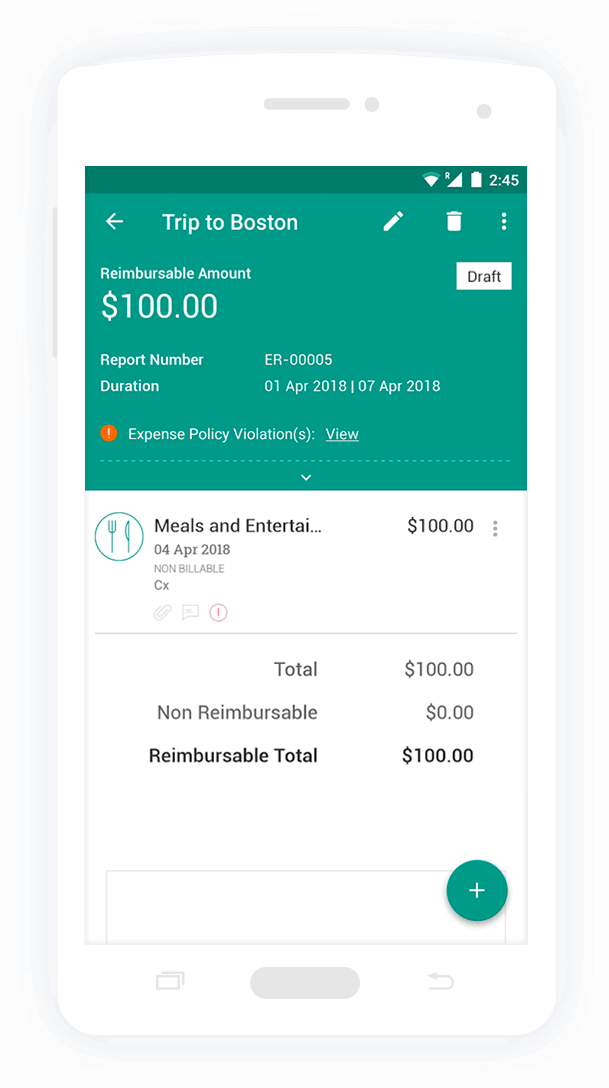Add a new expense with the plus button
The image size is (609, 1088).
(477, 891)
